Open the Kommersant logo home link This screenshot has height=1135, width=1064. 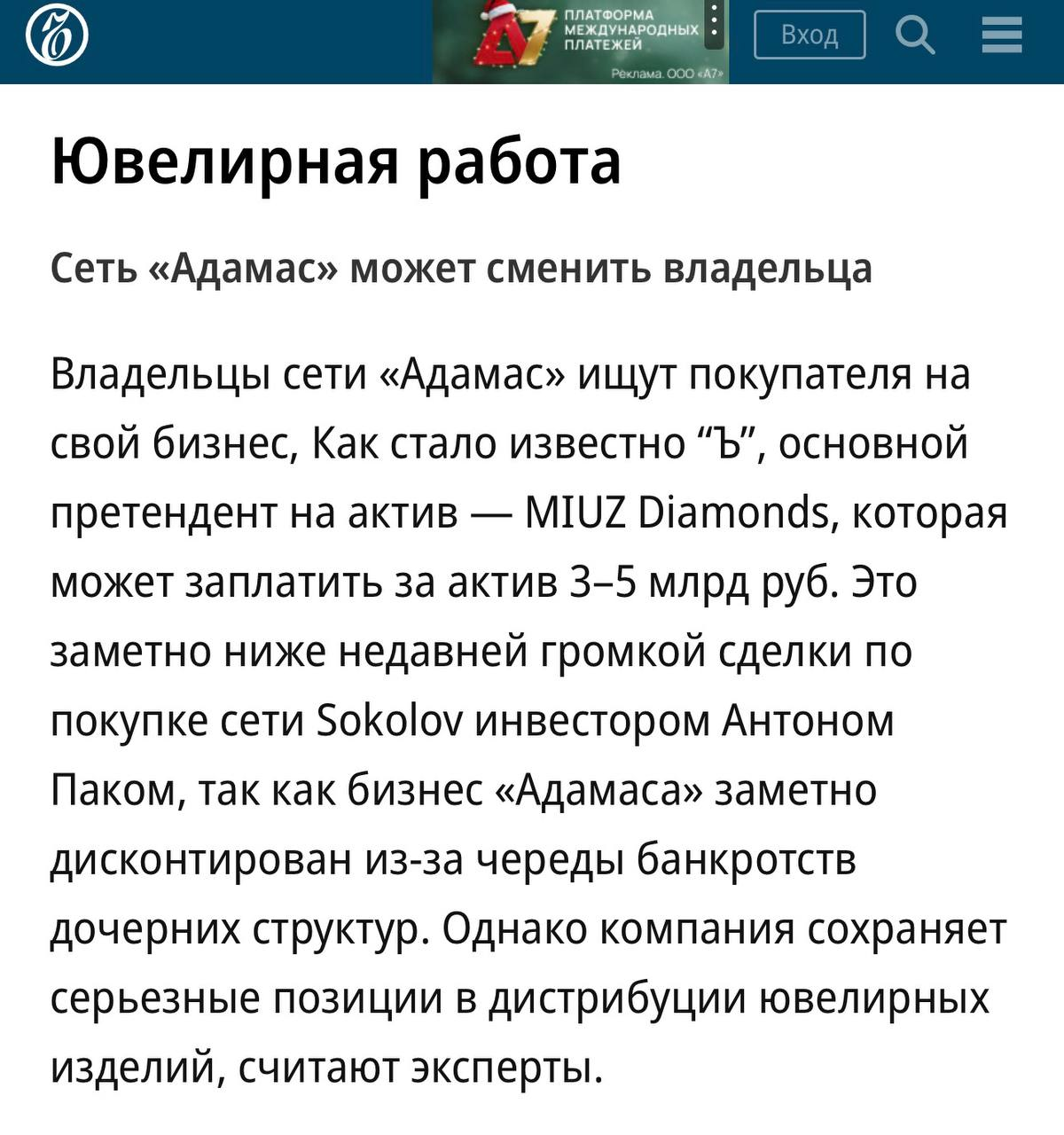[58, 37]
